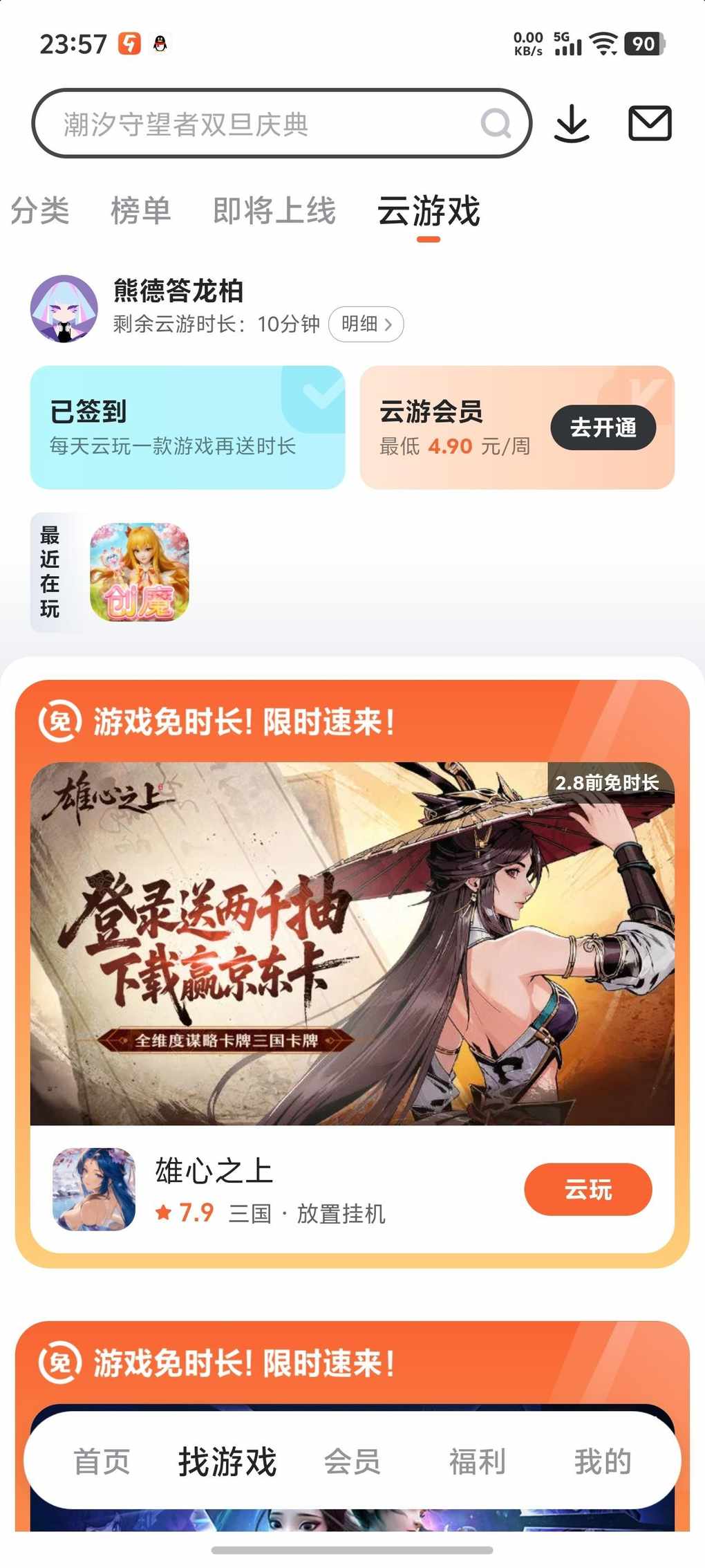Open the 已签到 daily check-in card
The width and height of the screenshot is (705, 1568).
(187, 427)
